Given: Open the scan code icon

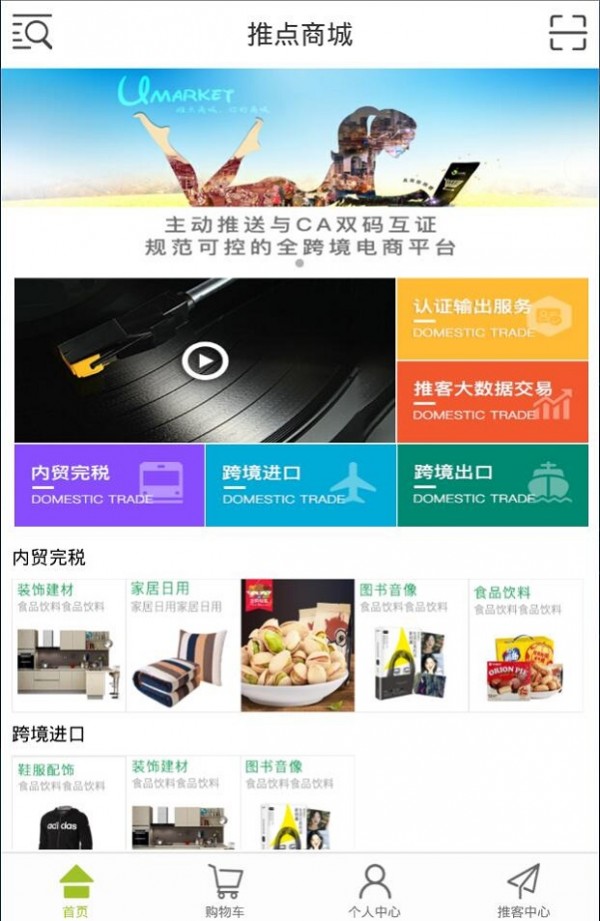Looking at the screenshot, I should click(x=568, y=33).
